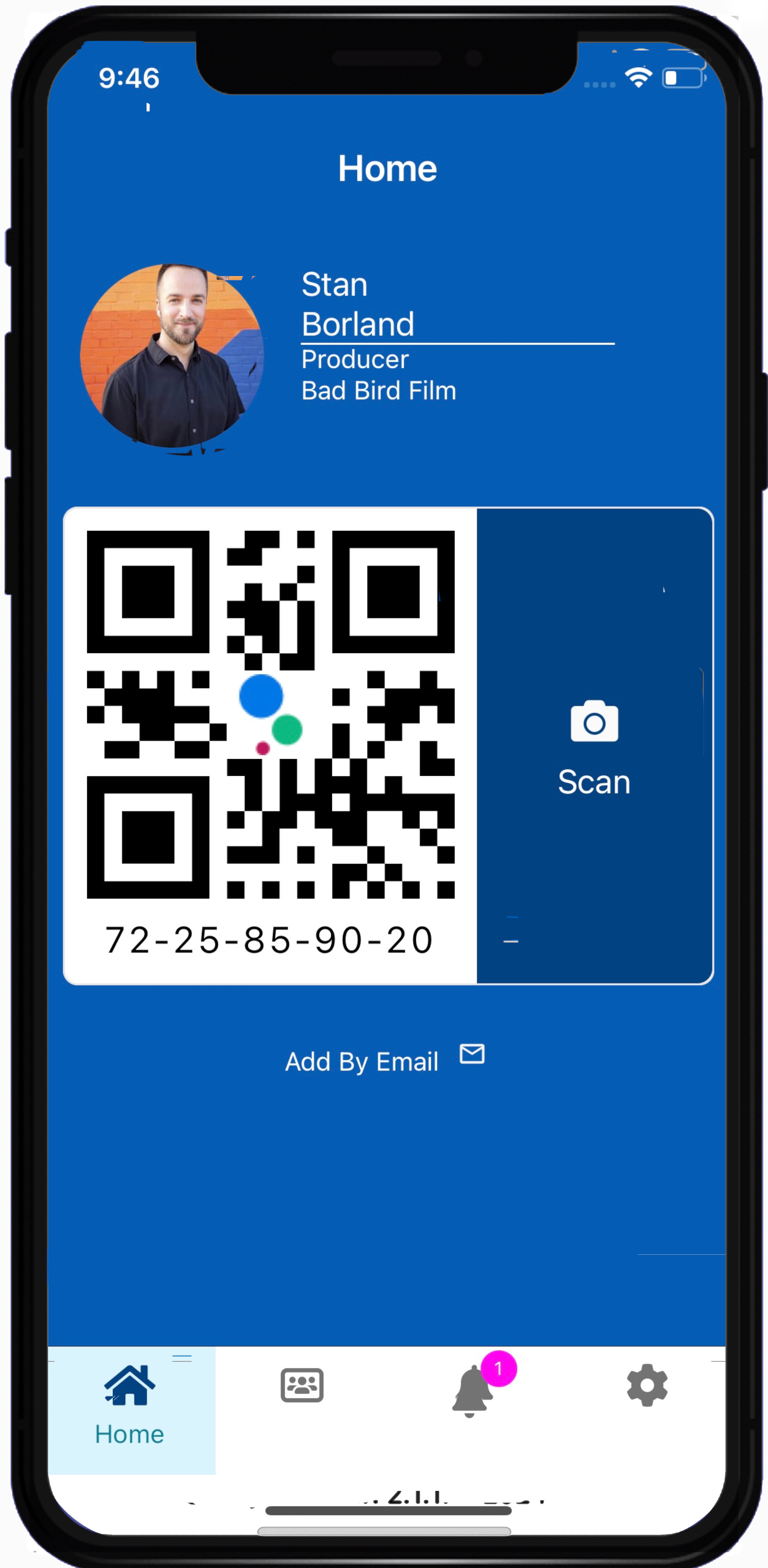
Task: Open Stan Borland's profile photo
Action: click(x=172, y=356)
